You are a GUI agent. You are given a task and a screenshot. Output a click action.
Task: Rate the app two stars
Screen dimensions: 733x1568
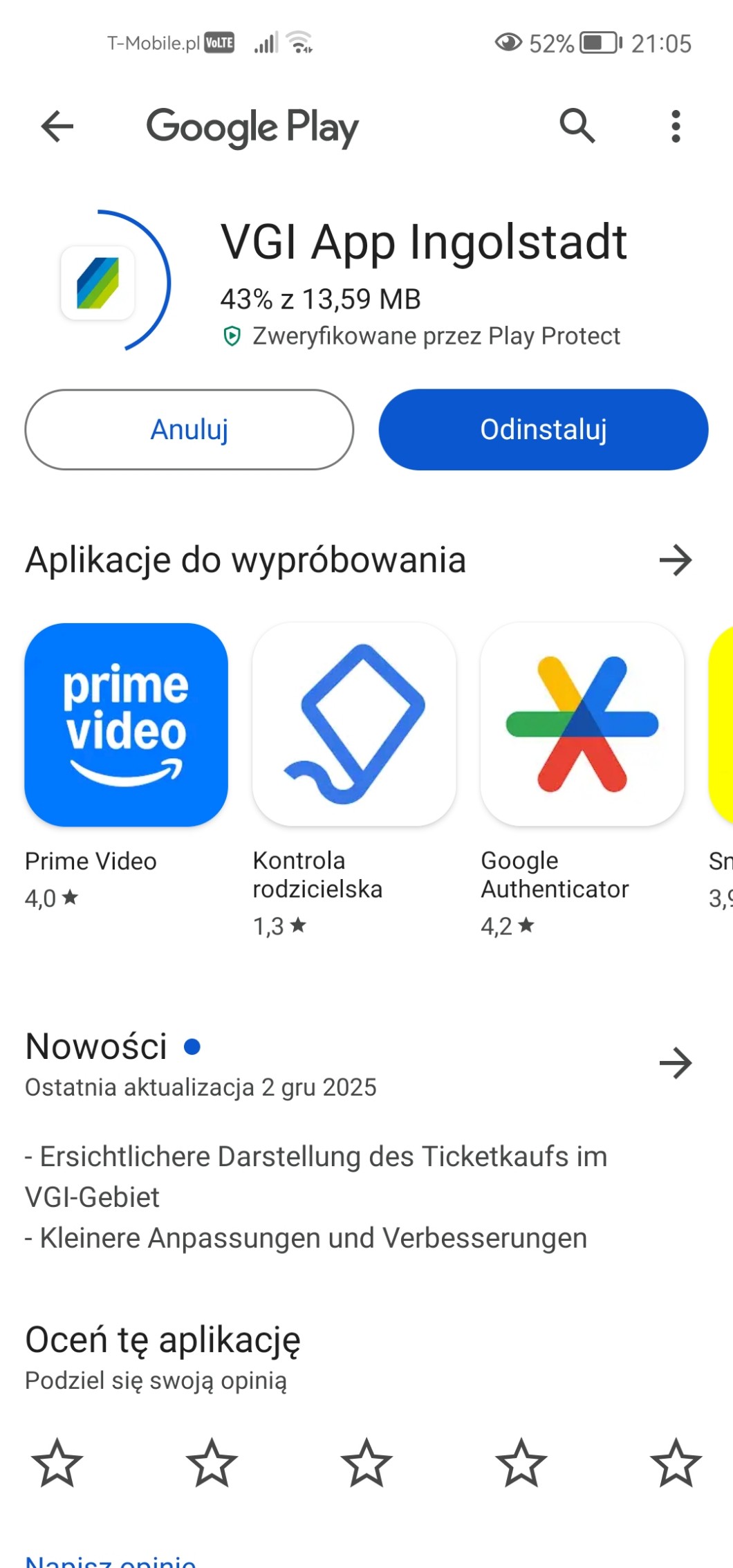[x=212, y=1463]
